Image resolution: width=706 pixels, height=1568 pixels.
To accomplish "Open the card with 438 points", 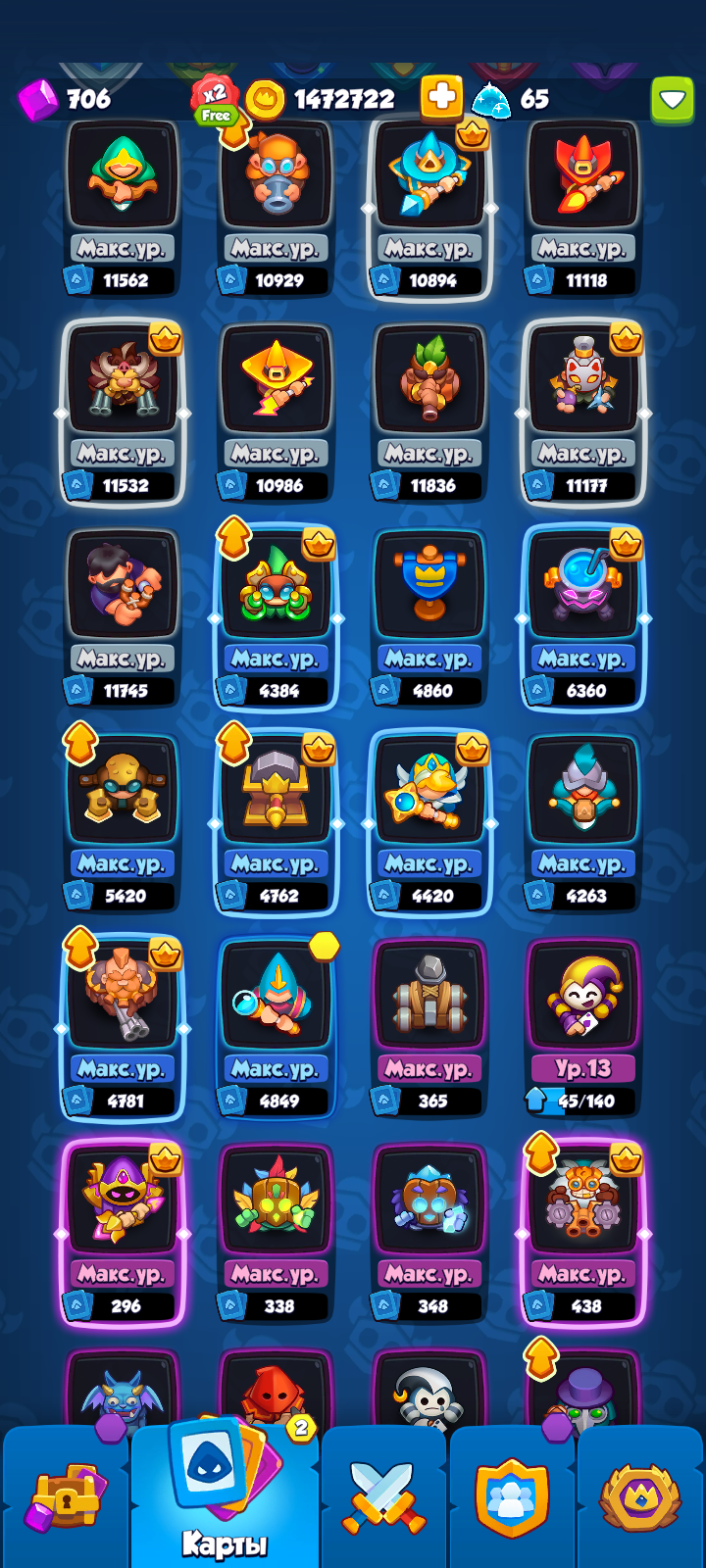I will 583,1233.
